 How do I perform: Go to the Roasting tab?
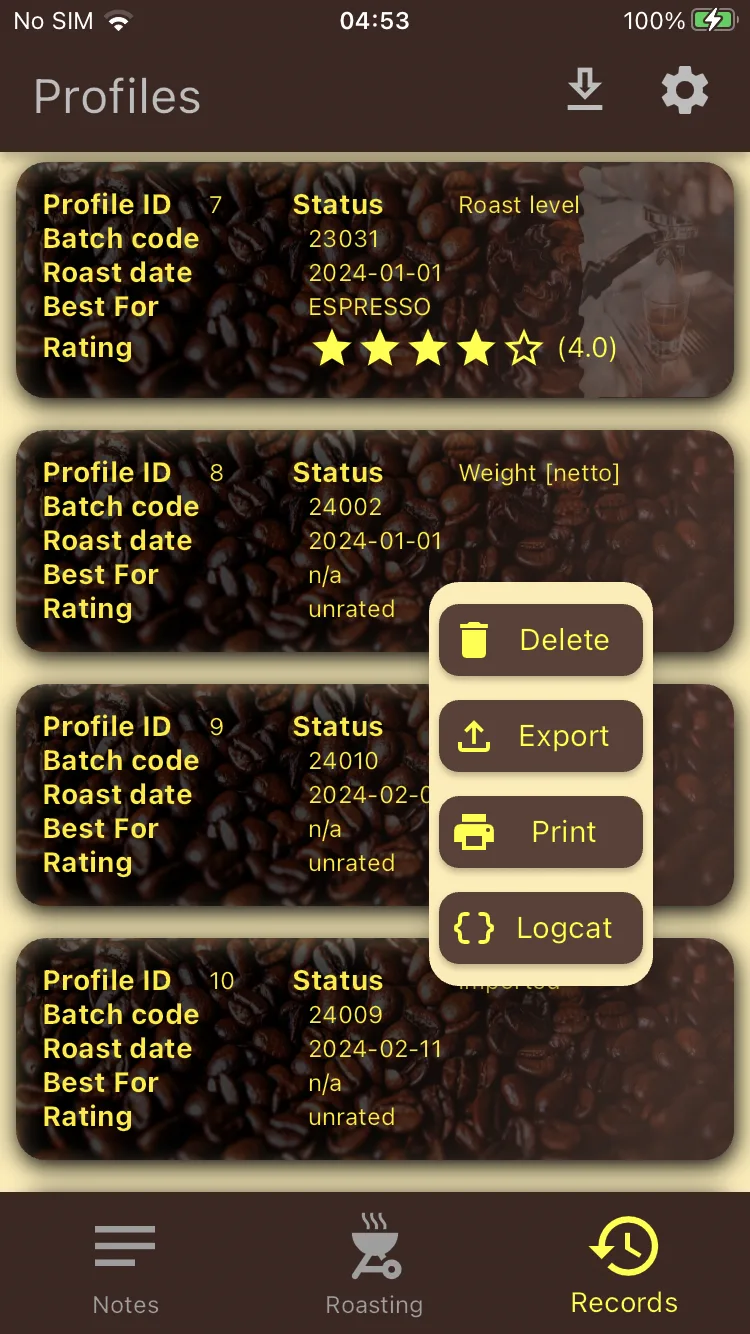(x=375, y=1265)
